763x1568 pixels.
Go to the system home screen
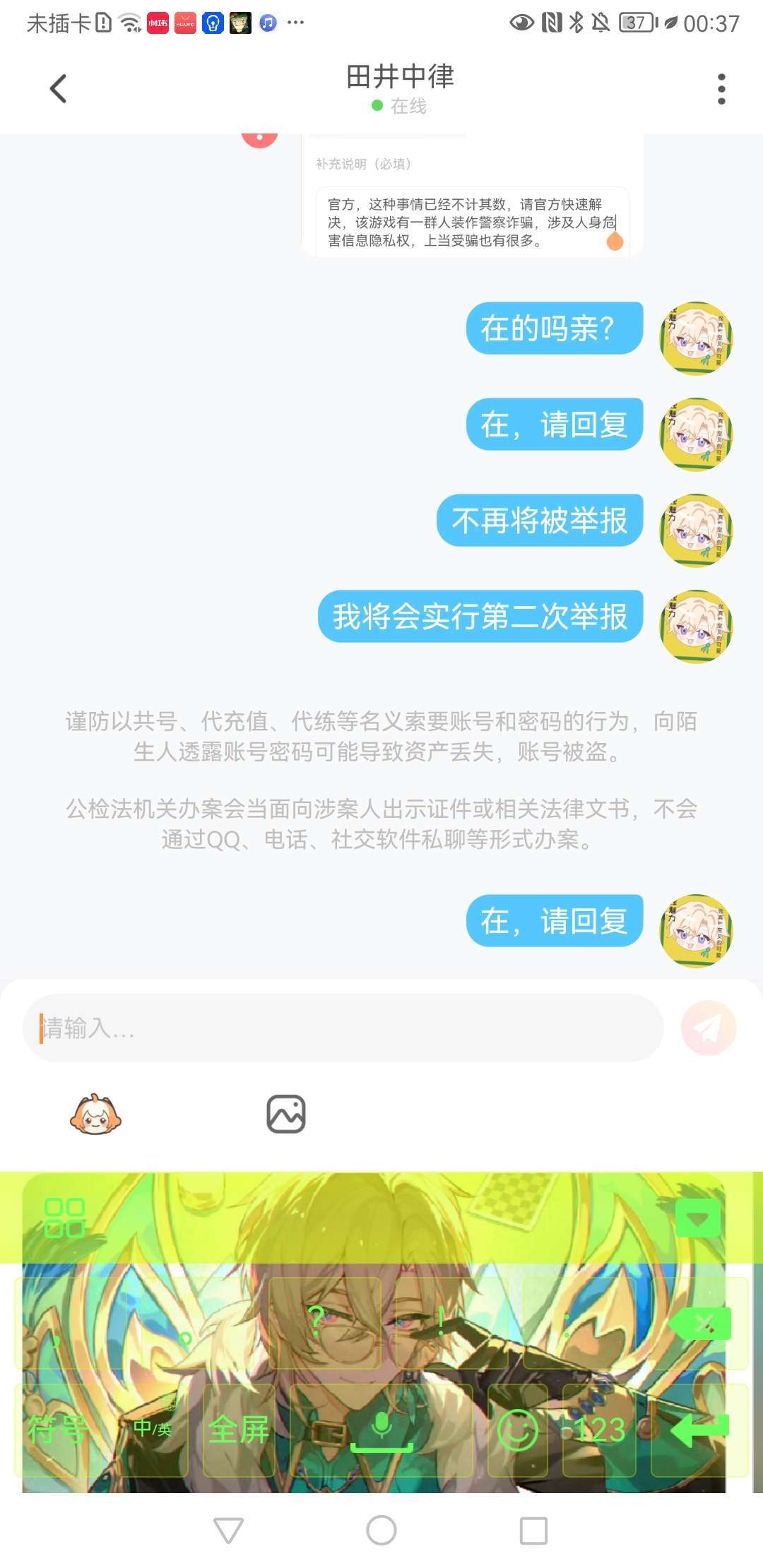[381, 1531]
